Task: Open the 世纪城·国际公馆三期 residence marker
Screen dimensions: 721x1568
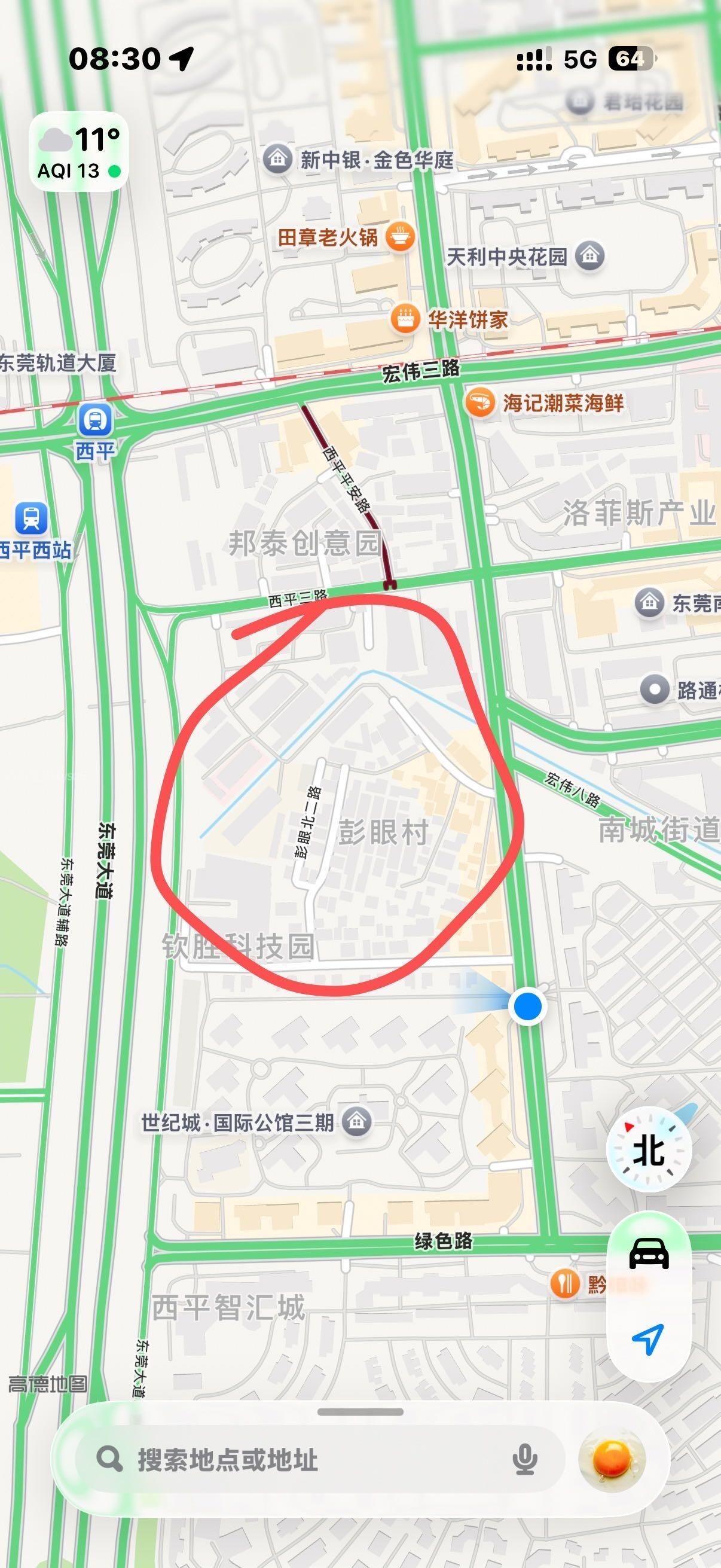Action: click(356, 1122)
